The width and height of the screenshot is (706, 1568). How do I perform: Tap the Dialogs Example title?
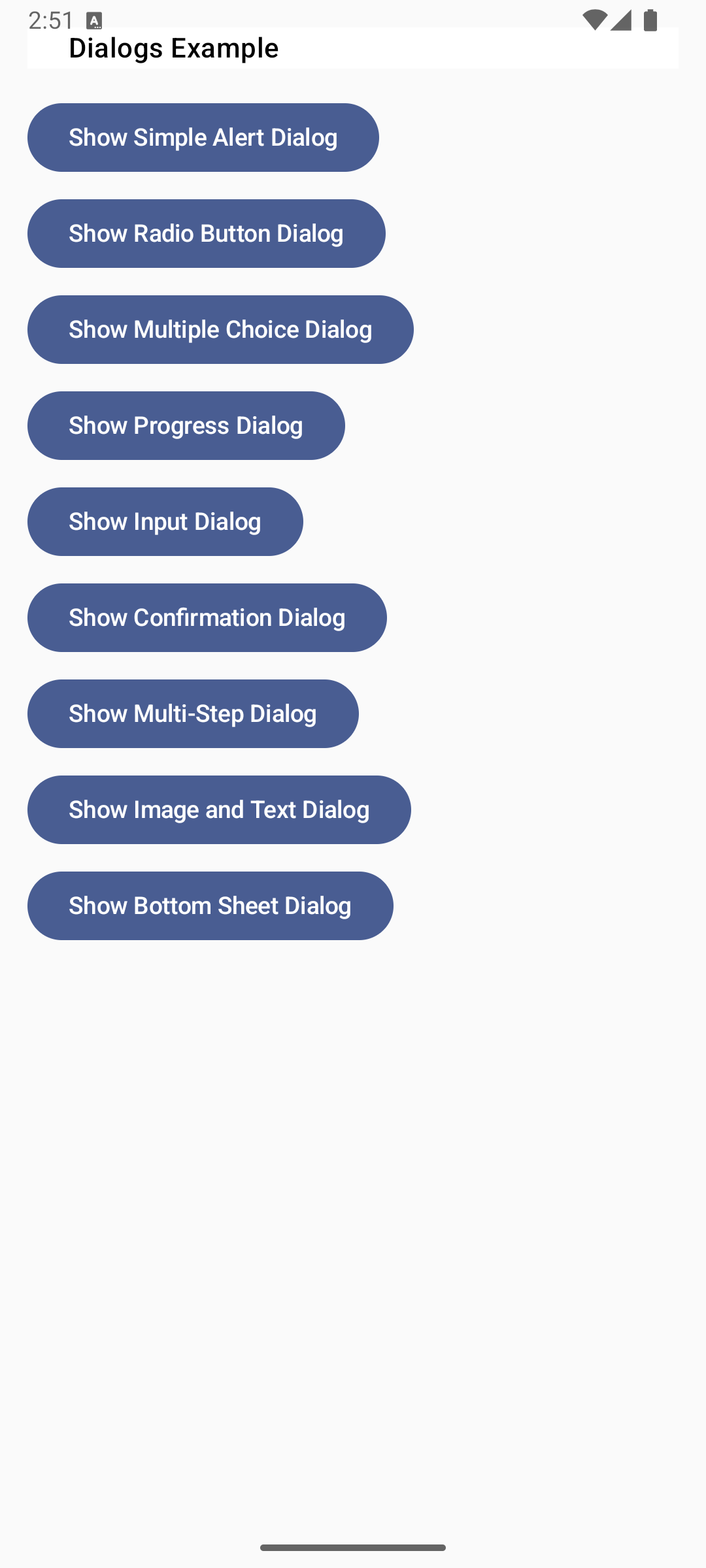pos(173,48)
